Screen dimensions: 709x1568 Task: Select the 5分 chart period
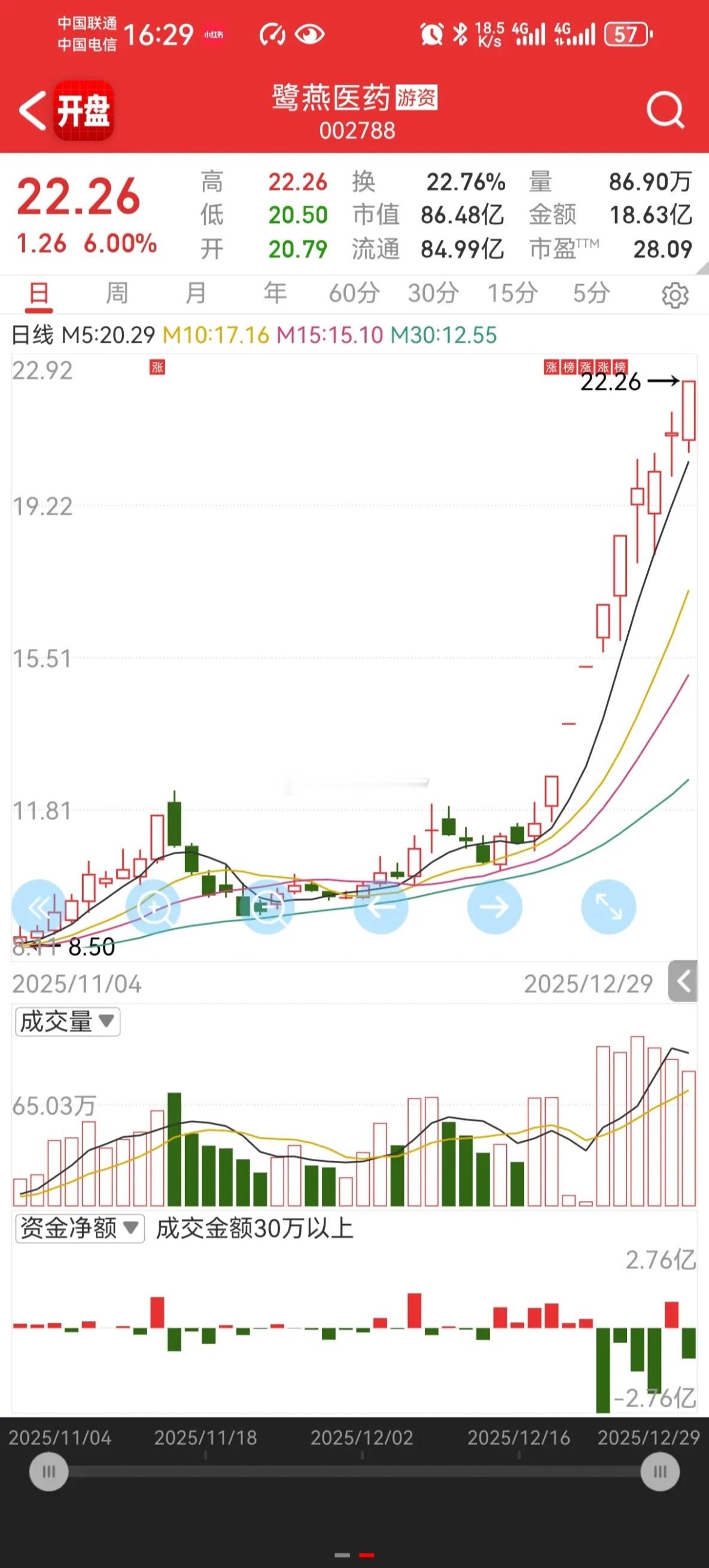(591, 294)
